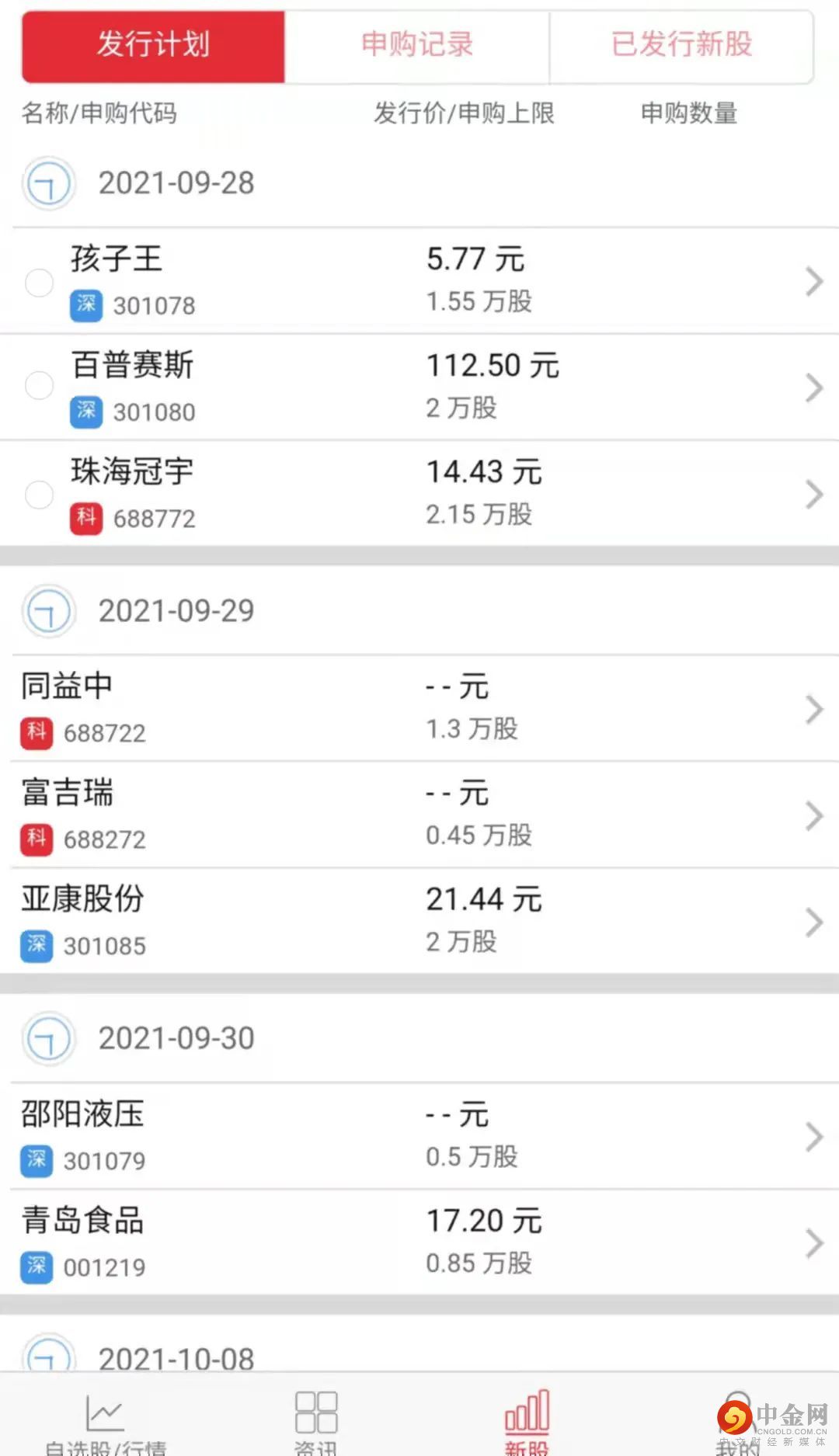Open the 富吉瑞 688272 row
Viewport: 839px width, 1456px height.
click(419, 815)
